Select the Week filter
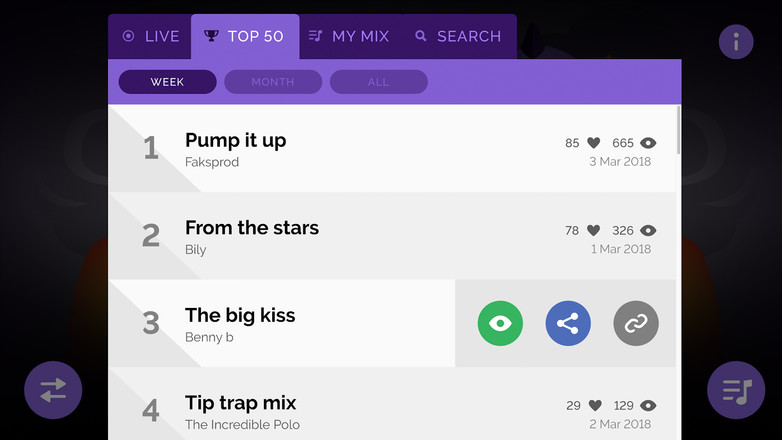 (x=167, y=82)
